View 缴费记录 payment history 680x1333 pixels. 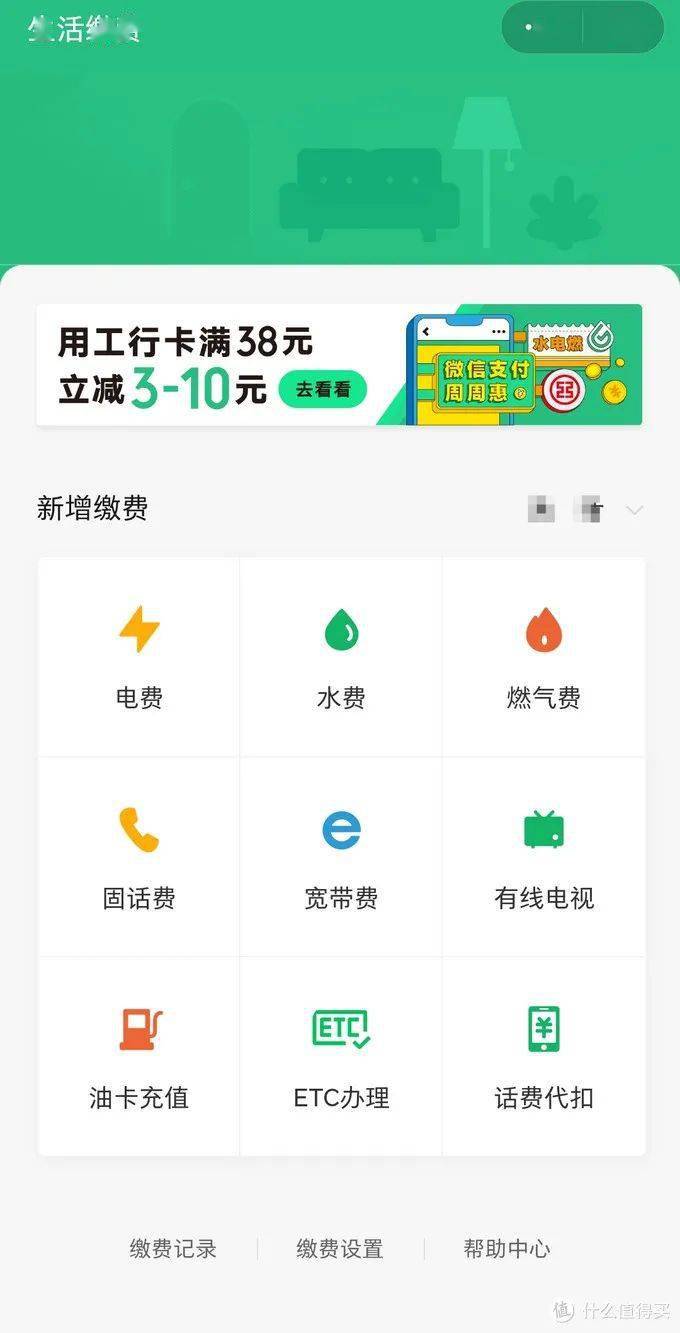point(173,1249)
